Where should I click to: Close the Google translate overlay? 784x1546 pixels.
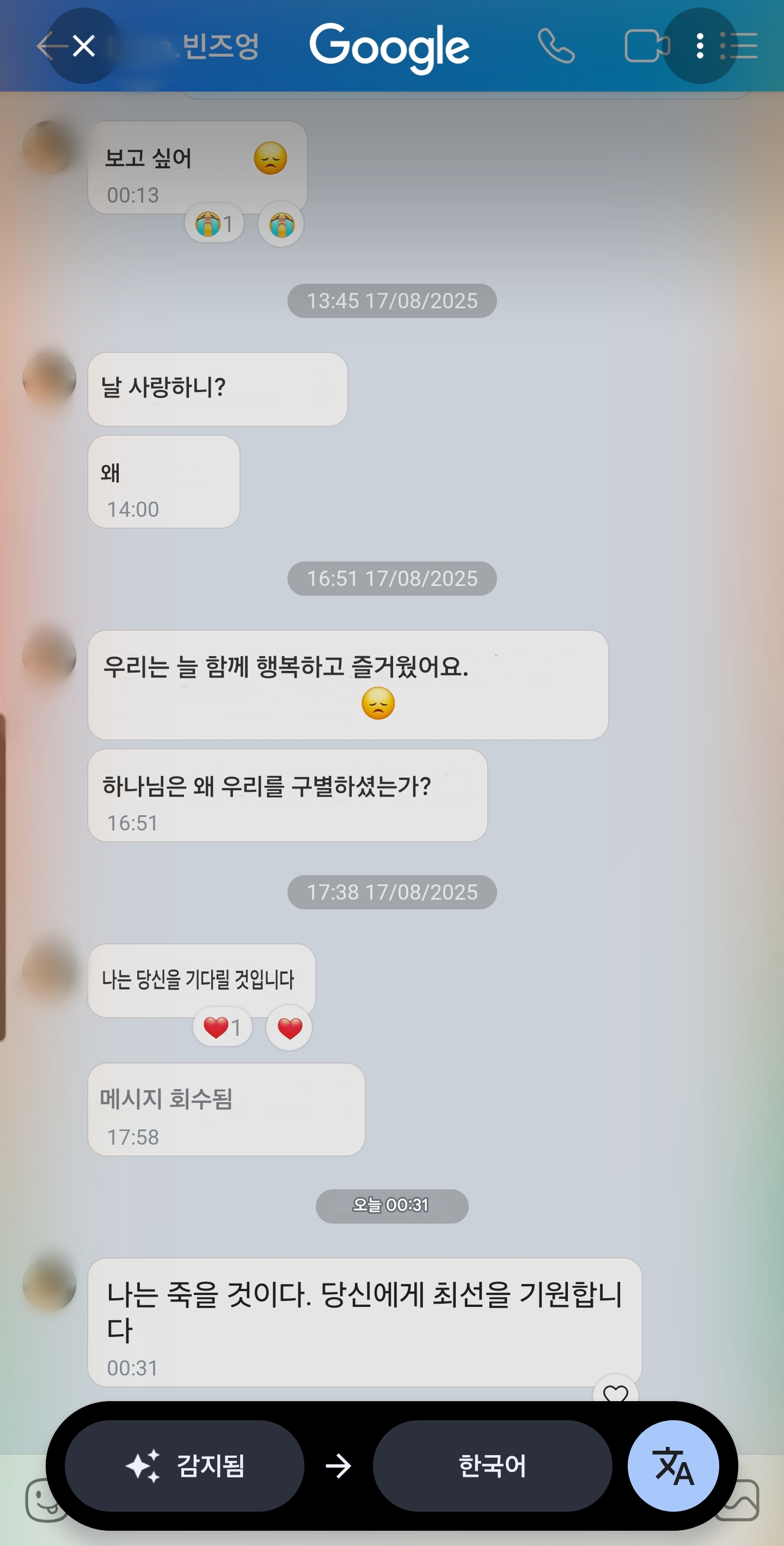pos(83,46)
